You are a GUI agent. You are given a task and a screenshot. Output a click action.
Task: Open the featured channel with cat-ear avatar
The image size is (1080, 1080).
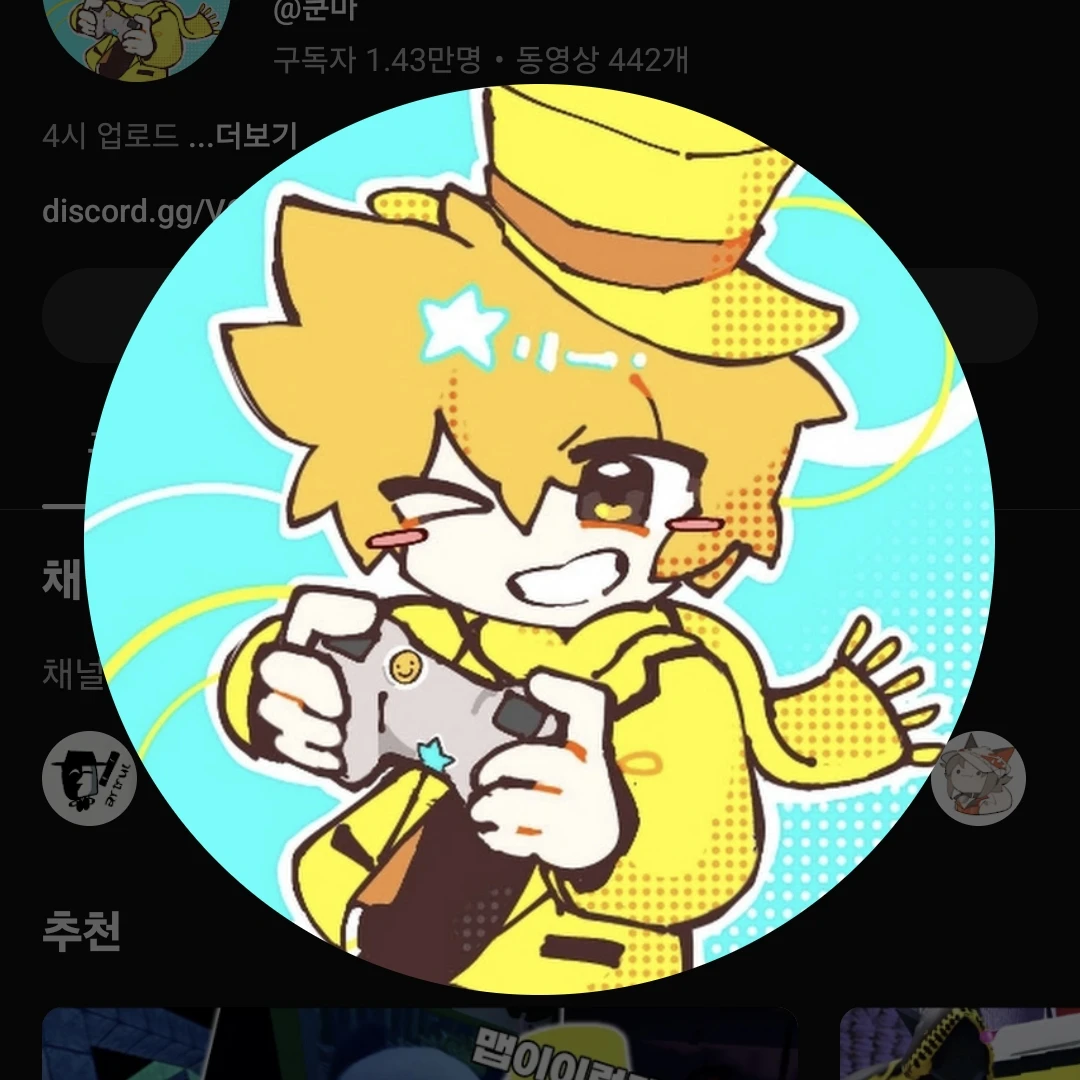pos(979,778)
